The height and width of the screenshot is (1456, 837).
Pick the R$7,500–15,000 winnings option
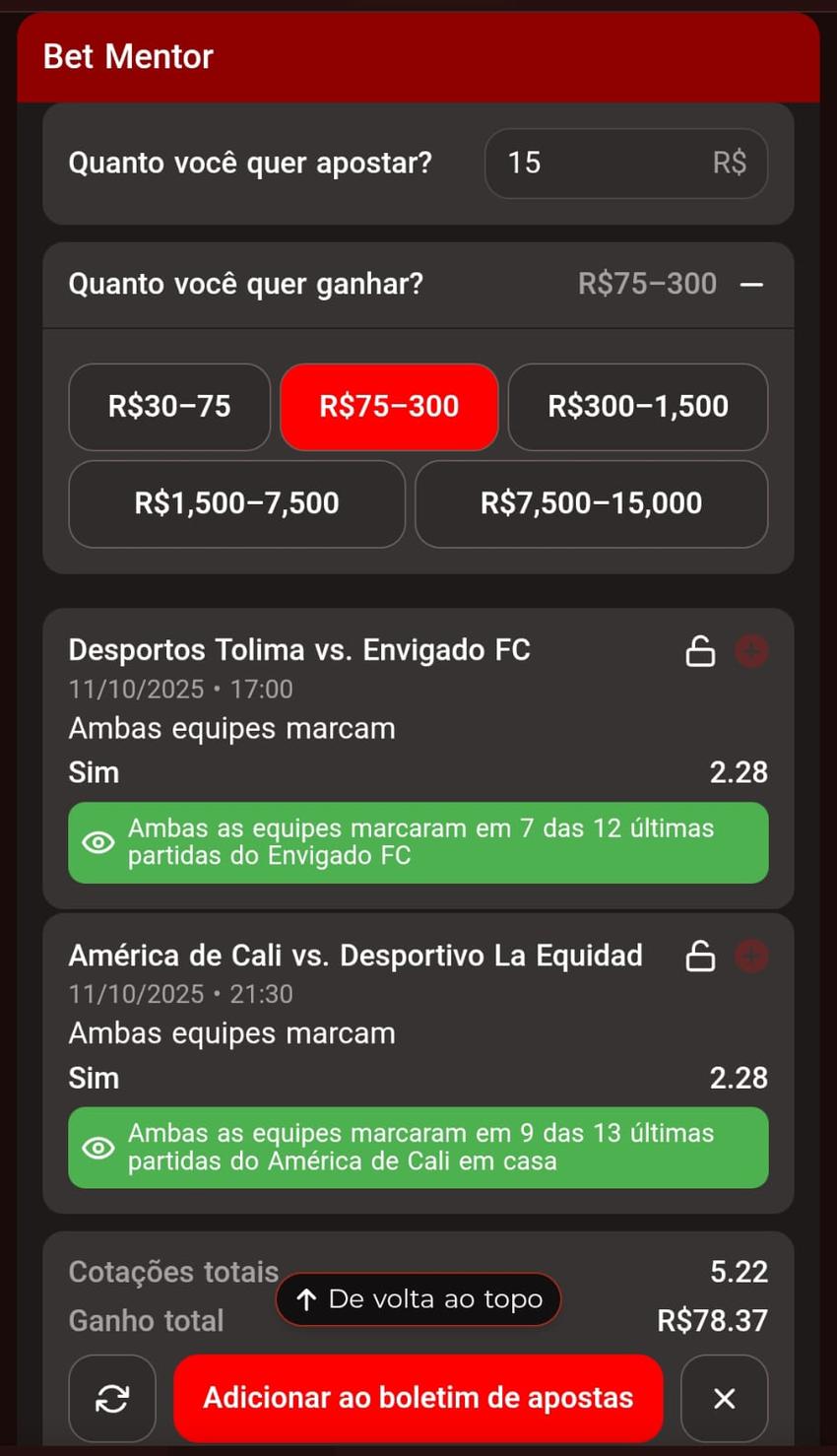(x=591, y=503)
